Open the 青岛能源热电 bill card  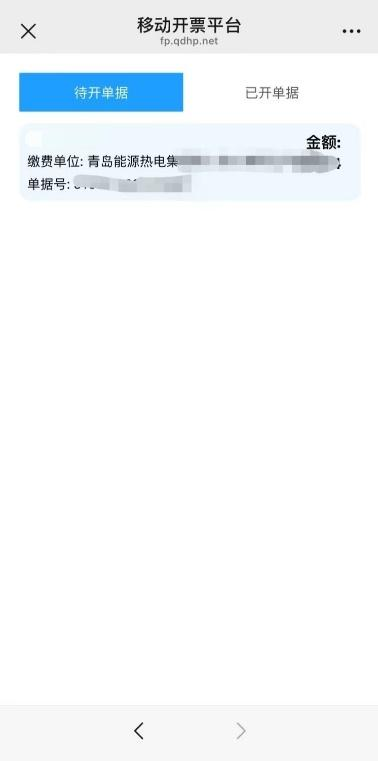pyautogui.click(x=190, y=162)
